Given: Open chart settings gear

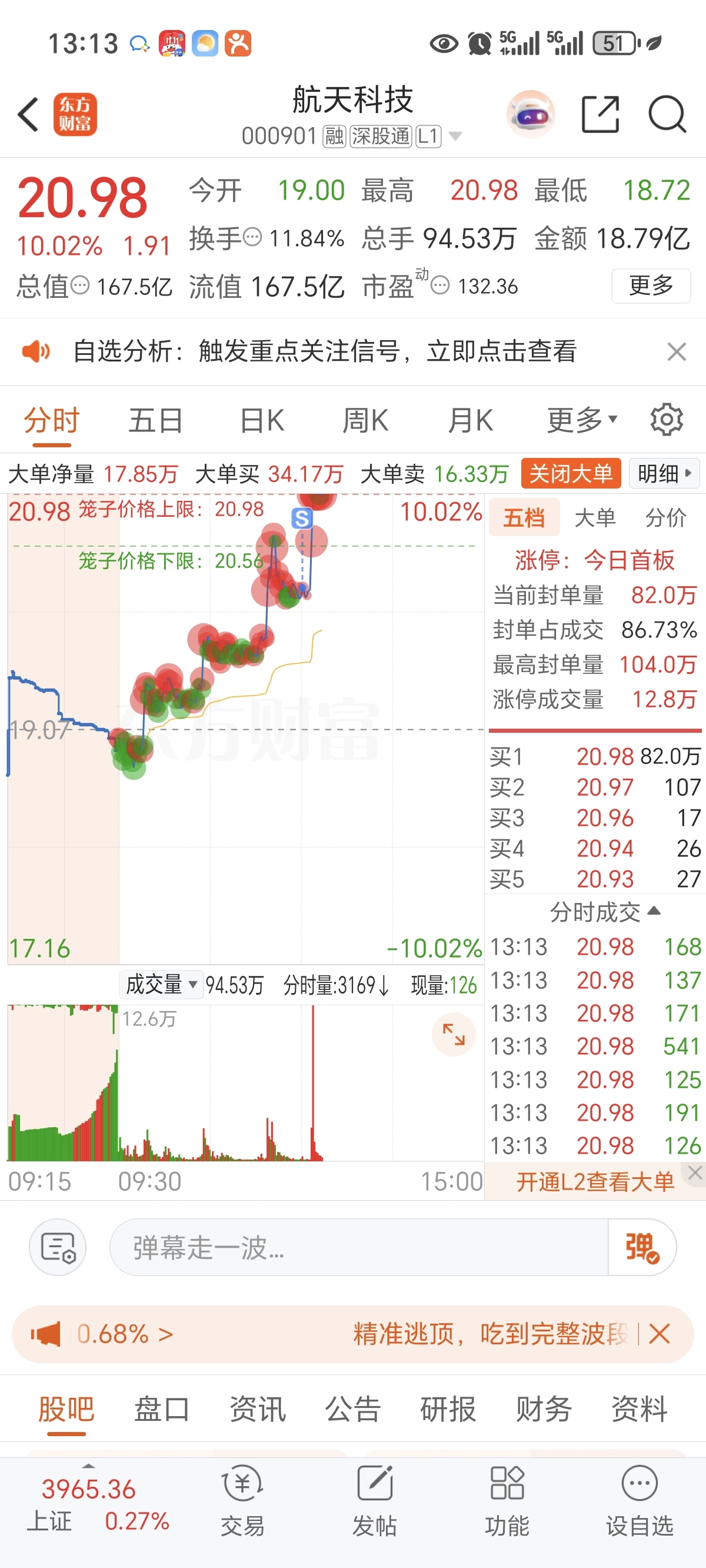Looking at the screenshot, I should coord(667,420).
